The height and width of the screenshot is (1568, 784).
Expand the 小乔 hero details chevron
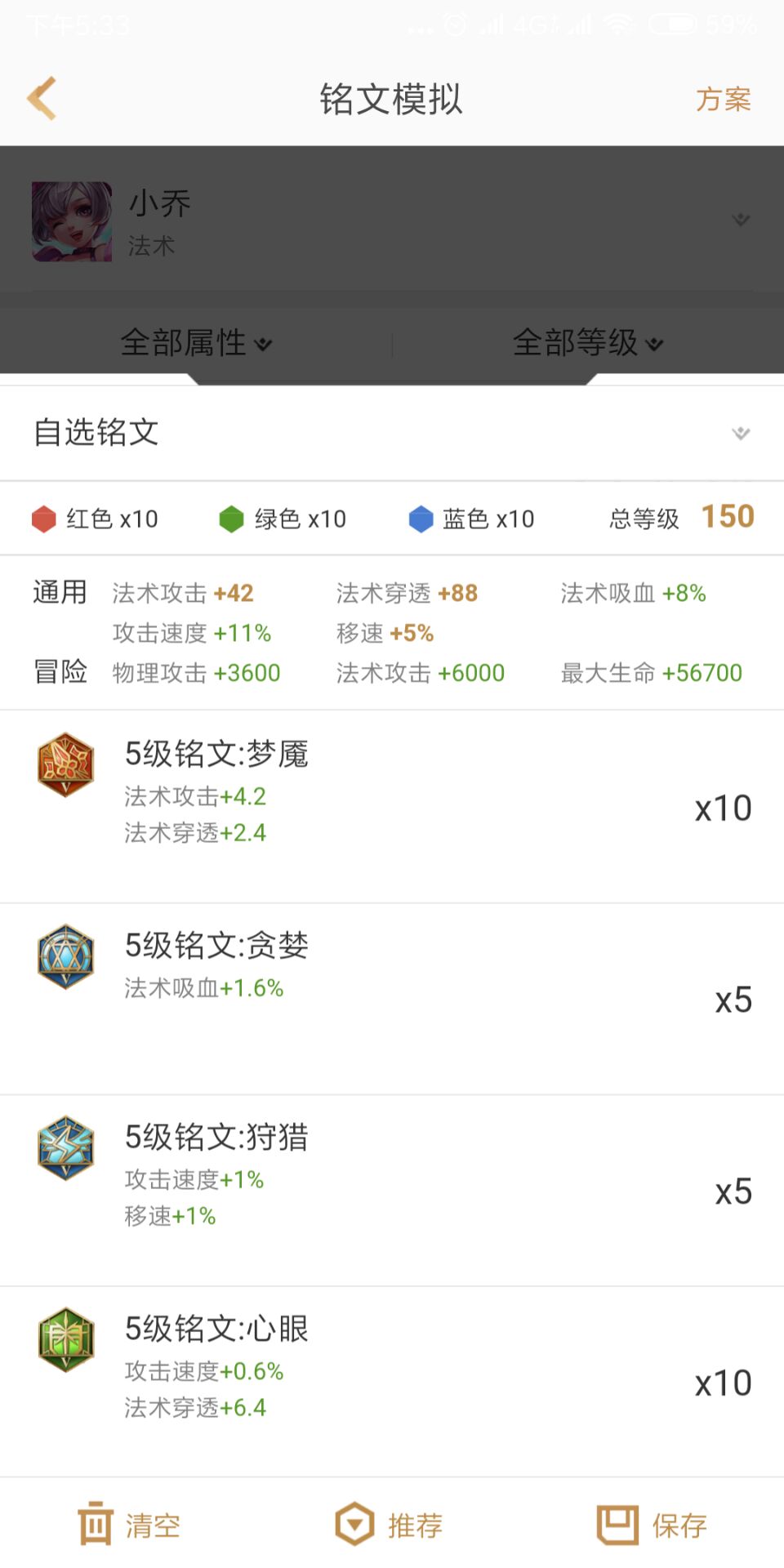coord(741,220)
